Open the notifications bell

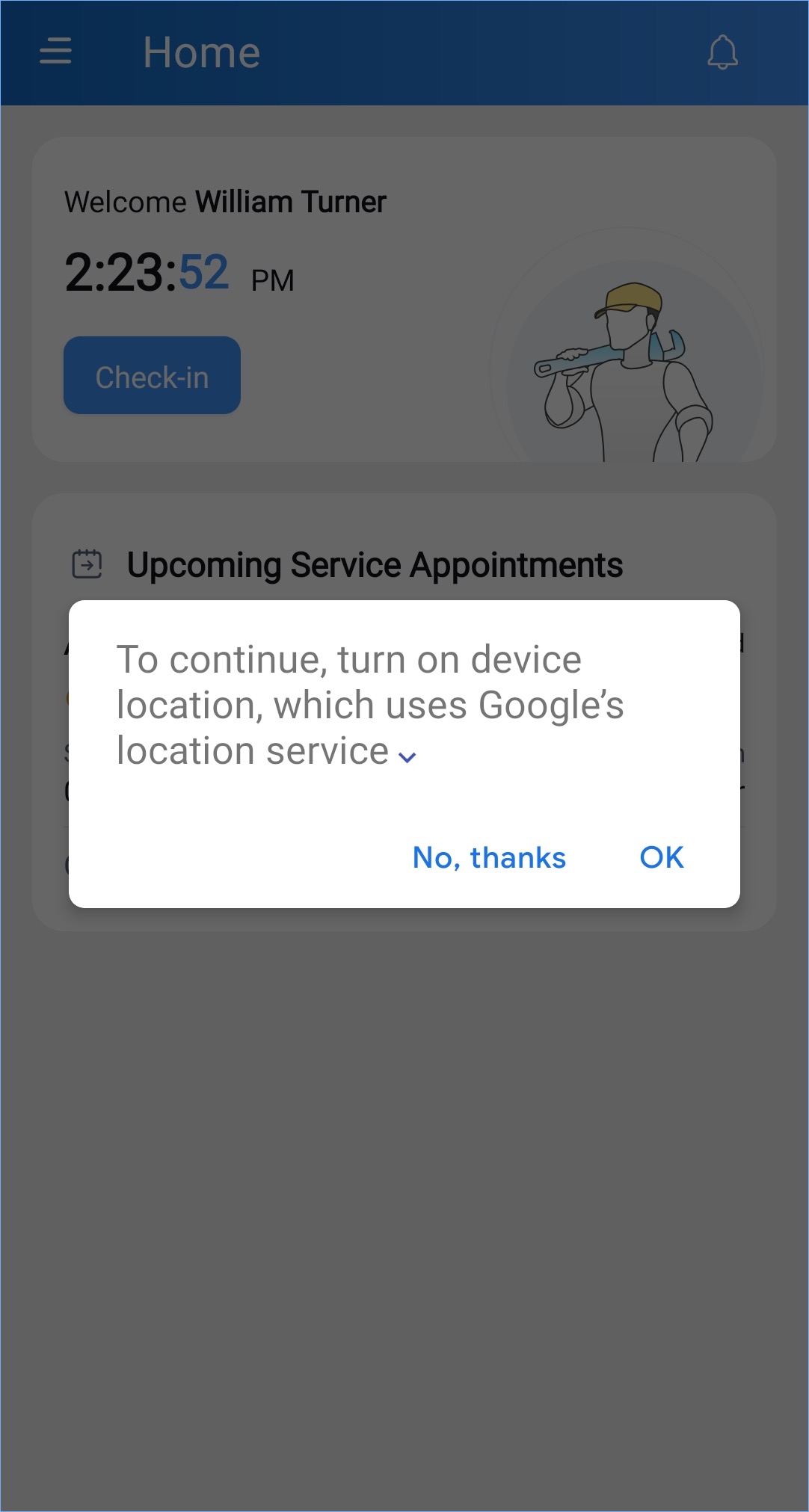coord(722,52)
